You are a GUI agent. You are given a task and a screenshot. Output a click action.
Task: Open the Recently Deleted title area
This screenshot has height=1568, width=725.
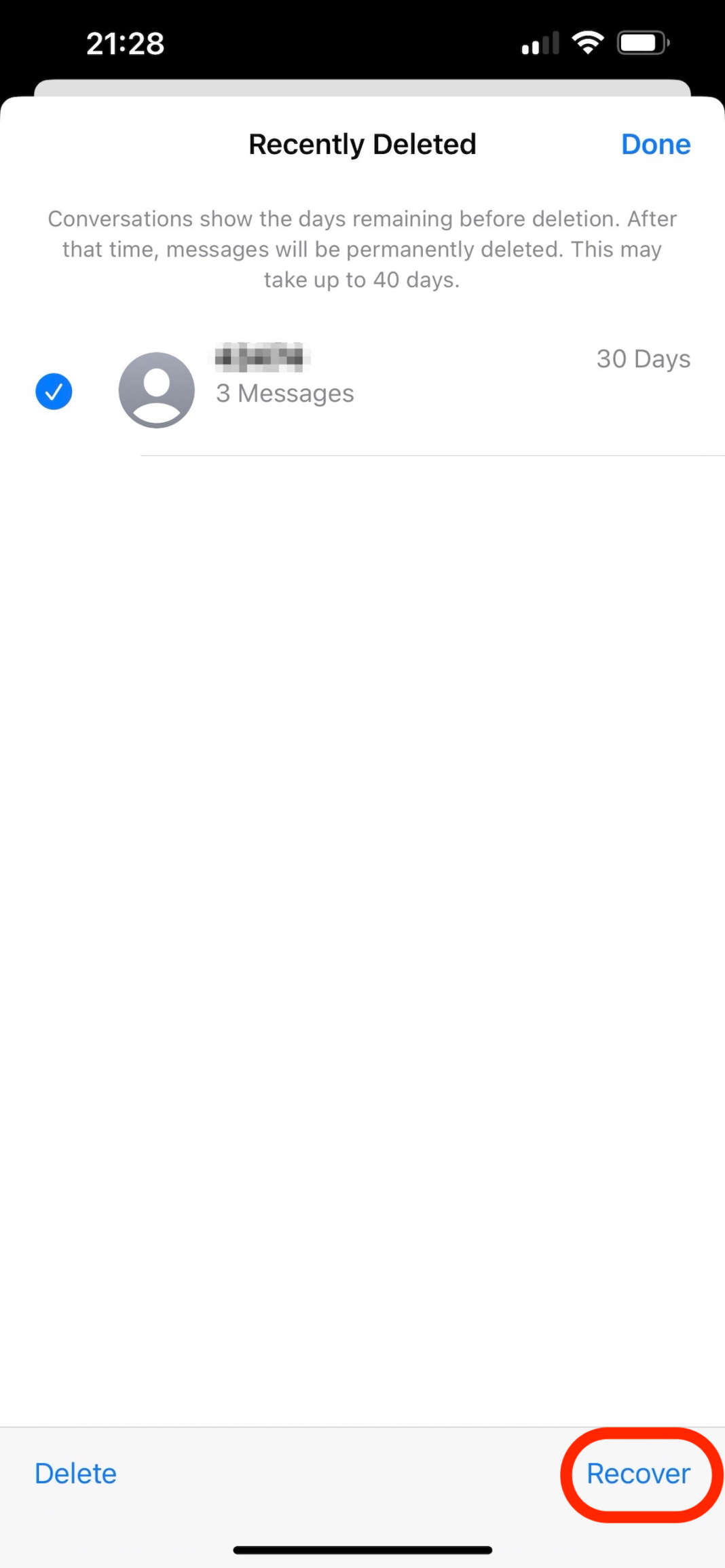coord(362,143)
